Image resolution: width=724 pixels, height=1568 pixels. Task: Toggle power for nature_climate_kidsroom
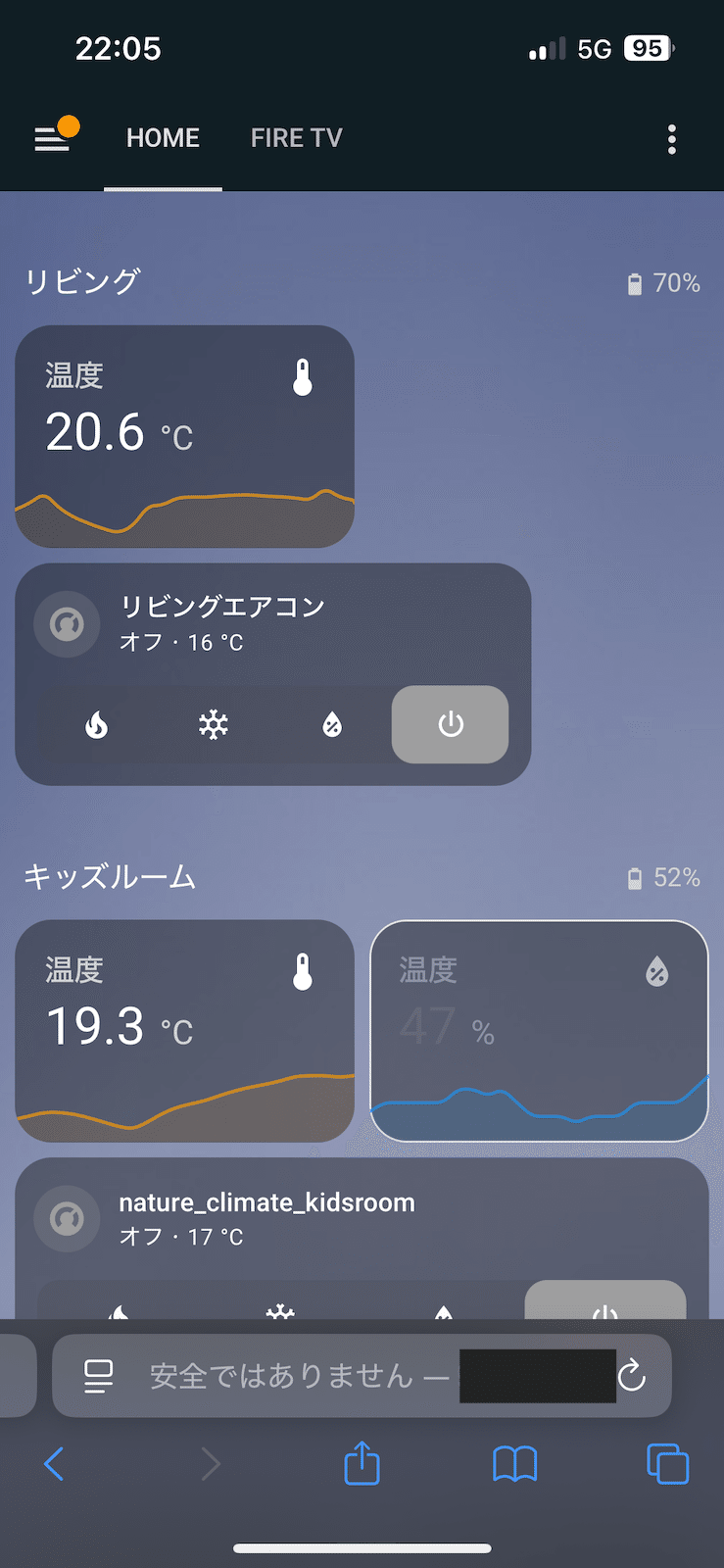point(605,1308)
